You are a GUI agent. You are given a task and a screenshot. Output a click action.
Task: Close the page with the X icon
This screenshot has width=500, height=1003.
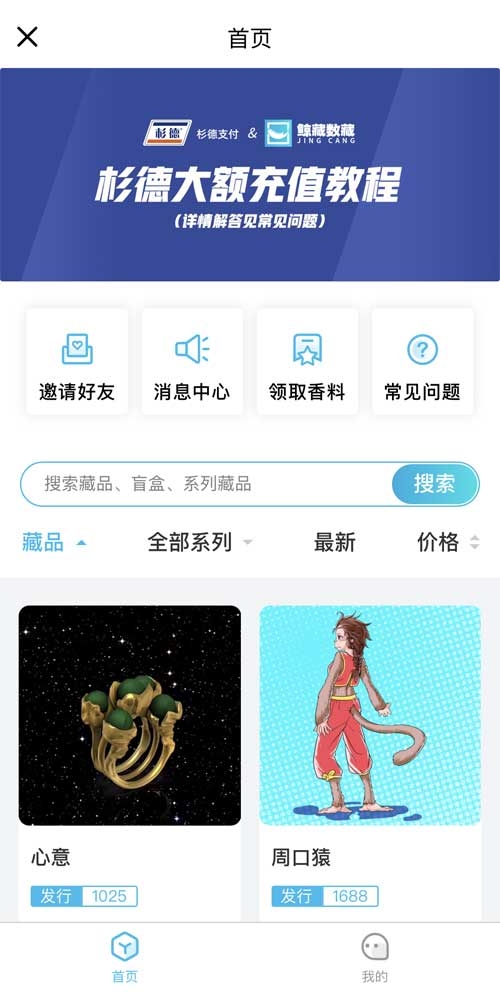[x=27, y=37]
